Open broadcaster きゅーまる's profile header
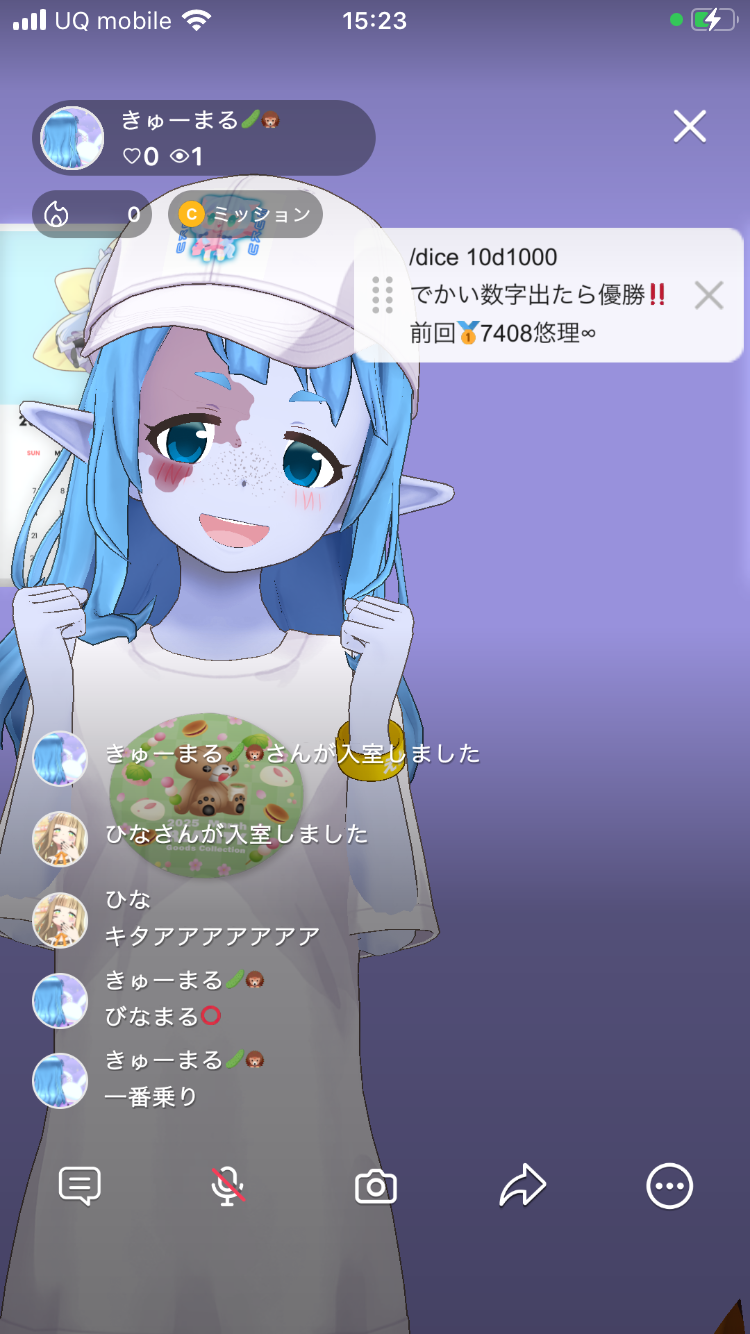Image resolution: width=750 pixels, height=1334 pixels. [204, 138]
